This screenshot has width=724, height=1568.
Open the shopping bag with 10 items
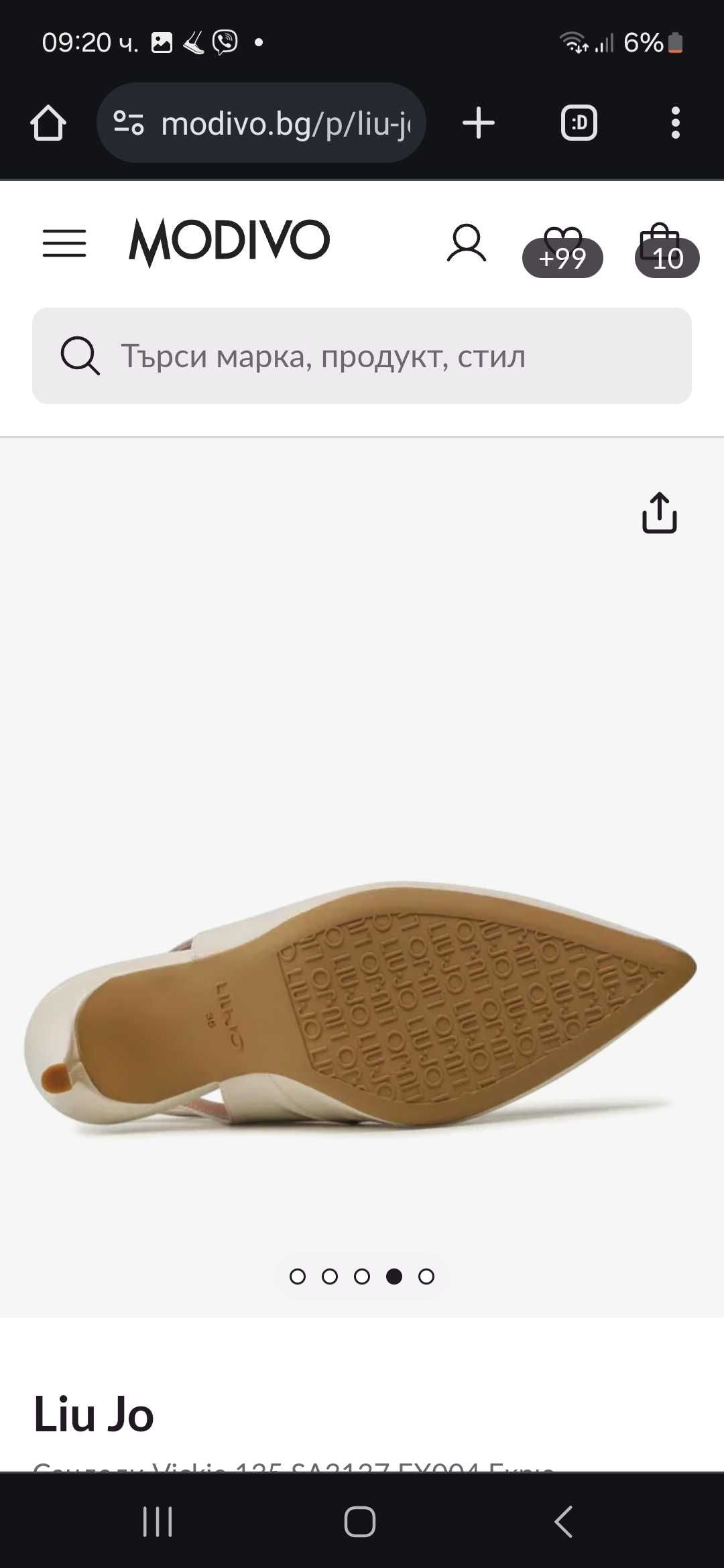coord(664,249)
